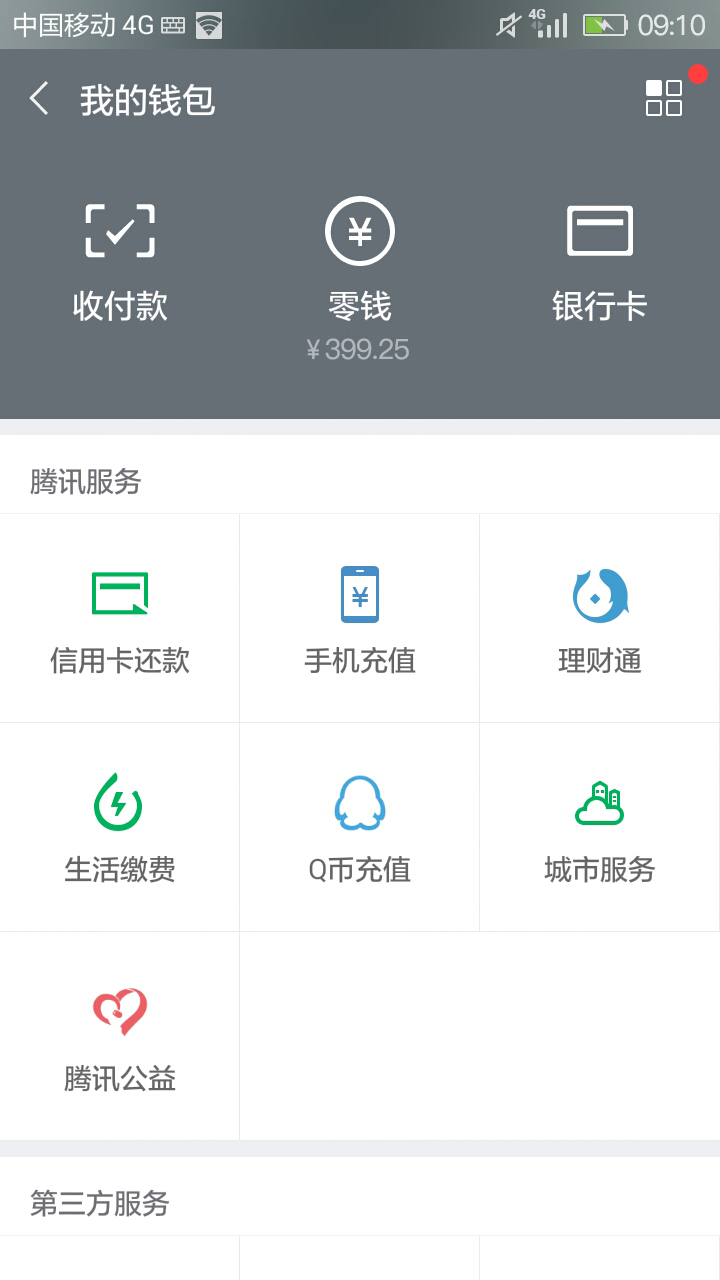Image resolution: width=720 pixels, height=1280 pixels.
Task: Select 手机充值 top-up
Action: 360,618
